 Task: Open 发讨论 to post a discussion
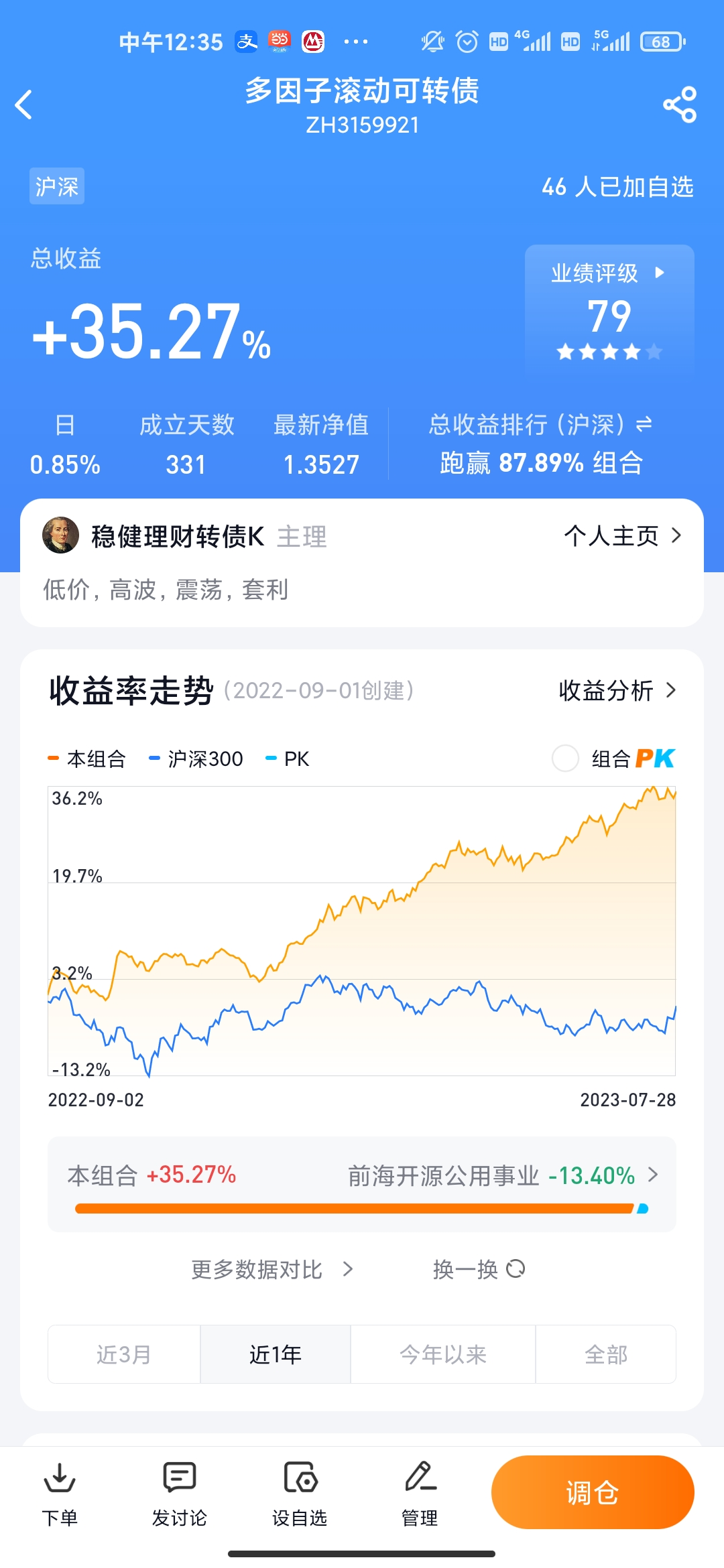coord(179,1492)
